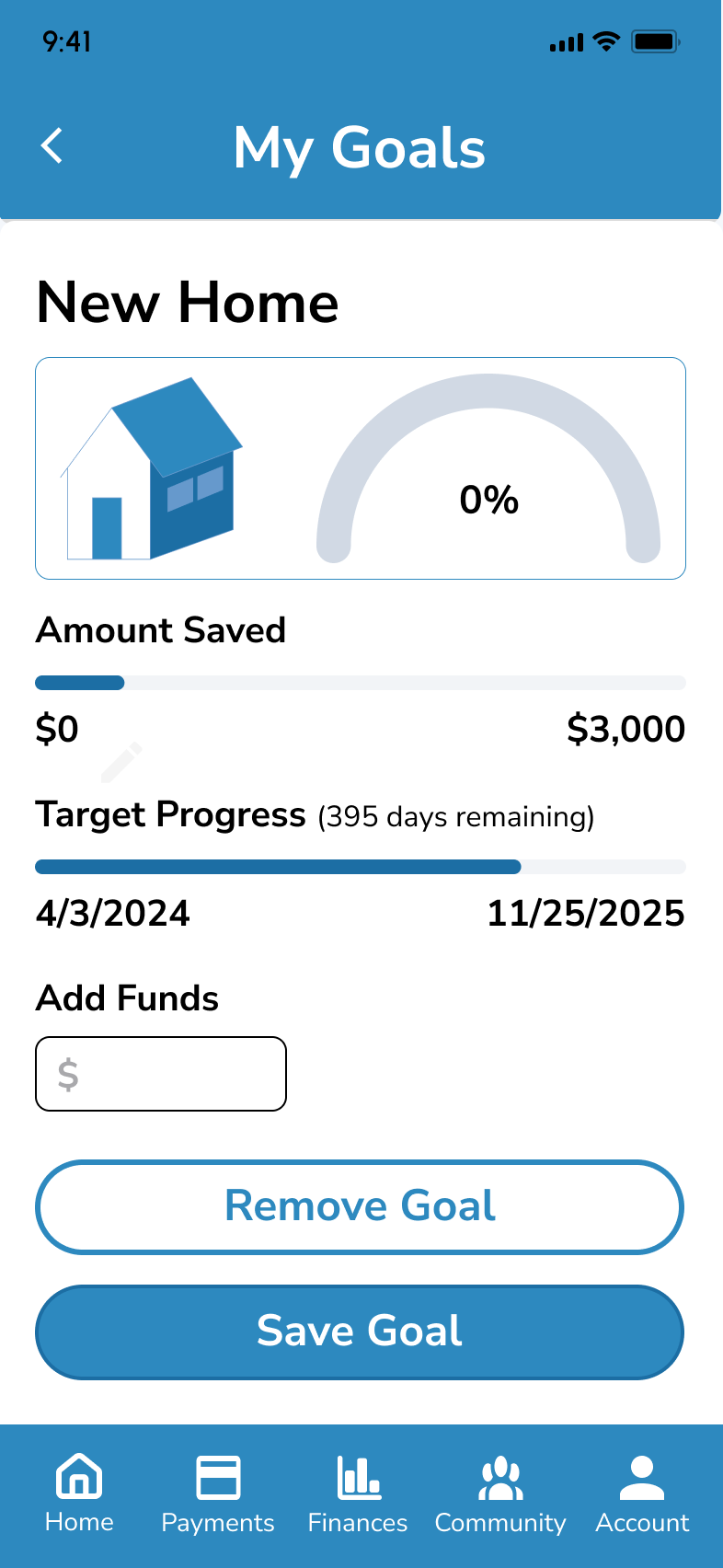Viewport: 723px width, 1568px height.
Task: Open the Community tab
Action: (500, 1493)
